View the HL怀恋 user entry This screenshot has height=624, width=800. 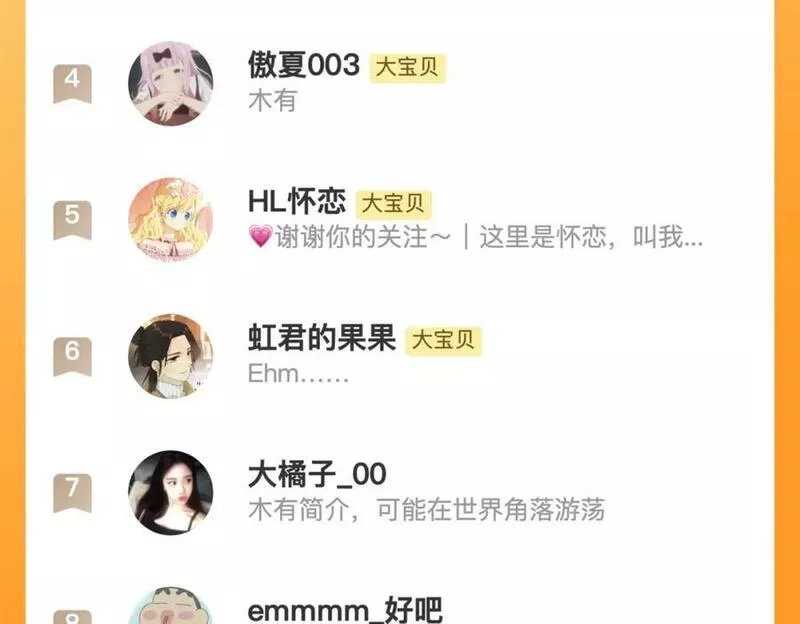[297, 203]
